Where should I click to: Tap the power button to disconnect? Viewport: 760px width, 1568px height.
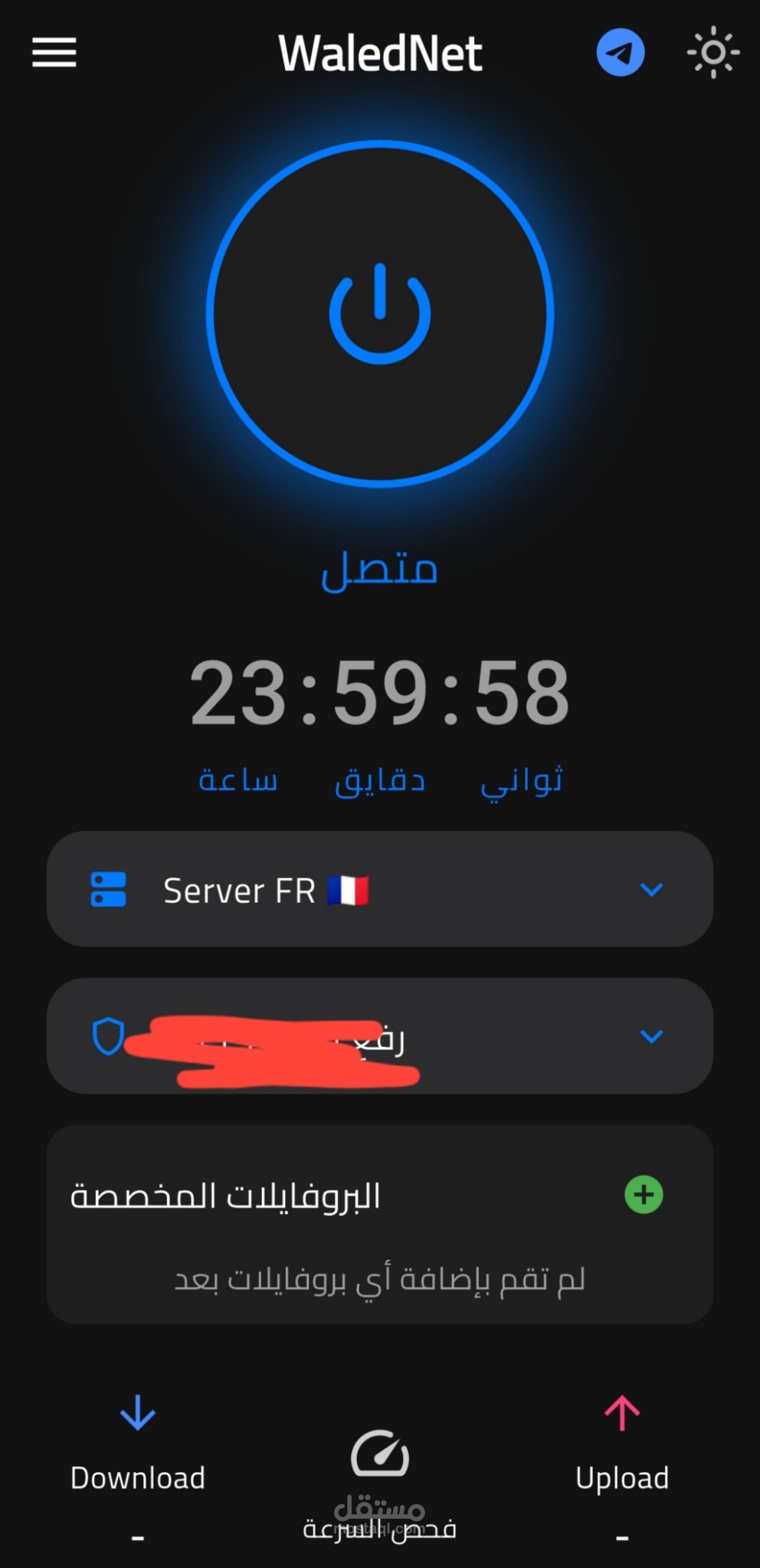380,313
